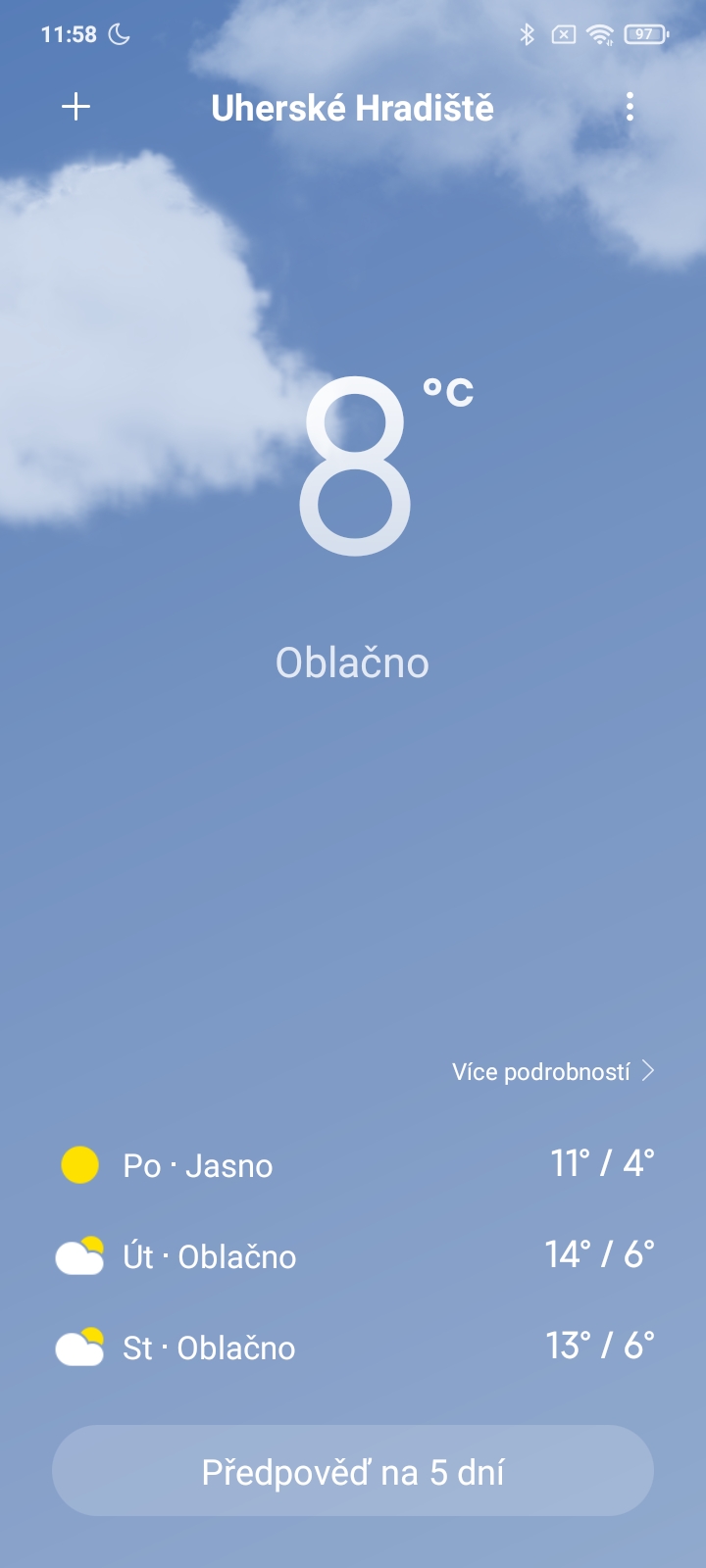View Wednesday's Oblačno forecast row

(x=353, y=1347)
